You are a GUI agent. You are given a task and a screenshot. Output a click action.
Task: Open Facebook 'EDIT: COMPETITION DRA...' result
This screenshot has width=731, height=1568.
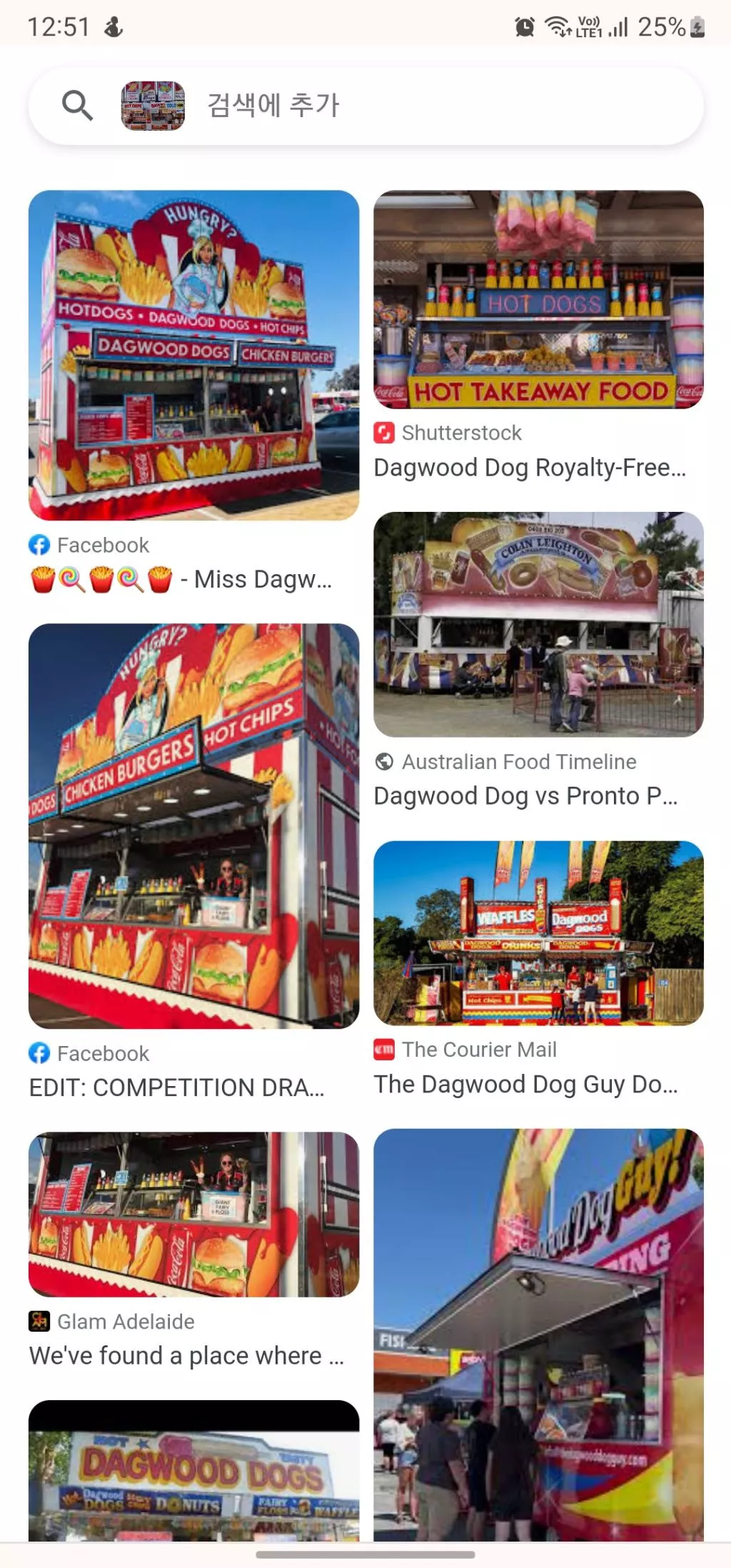193,825
